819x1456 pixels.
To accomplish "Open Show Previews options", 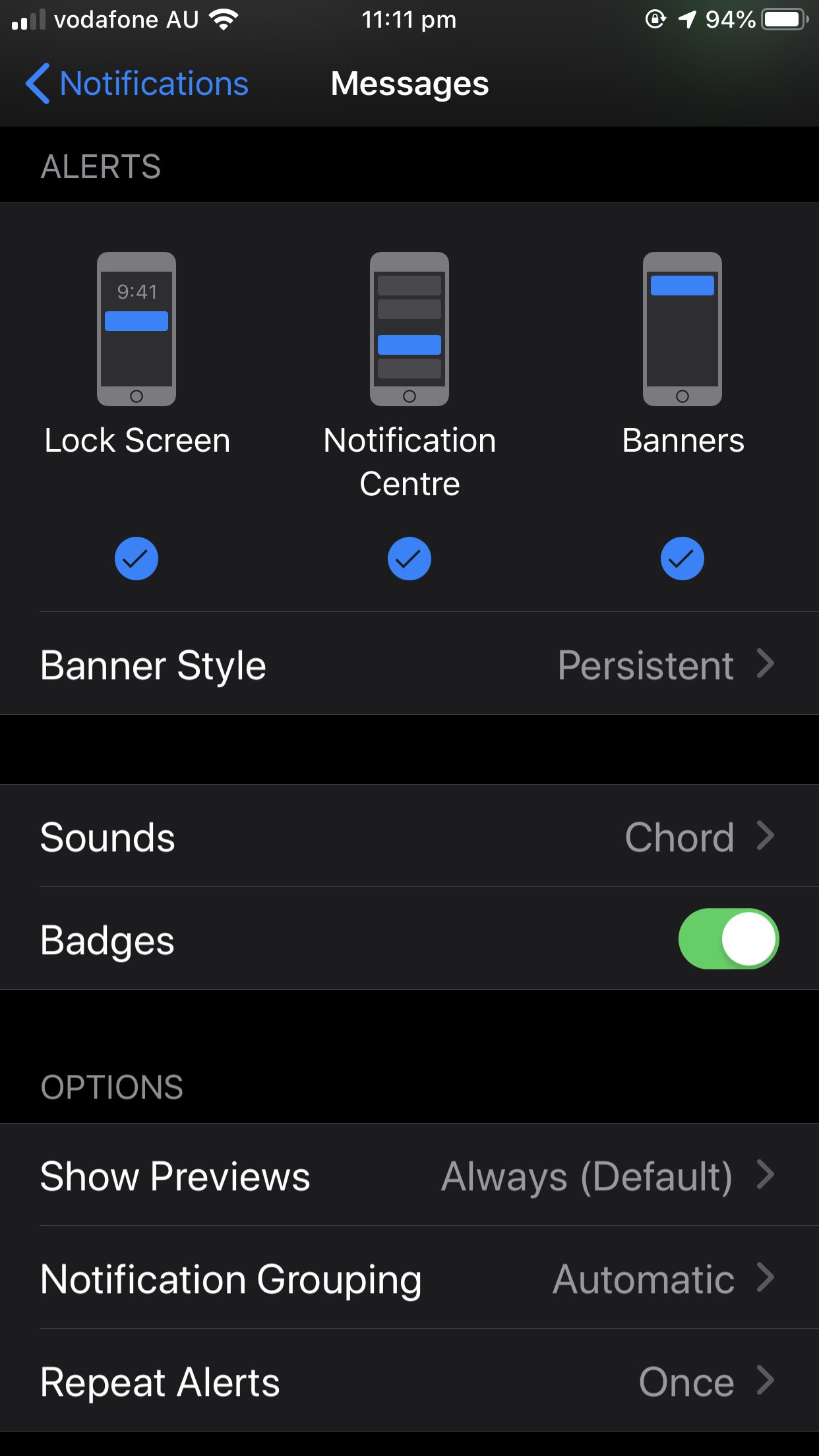I will pyautogui.click(x=409, y=1176).
